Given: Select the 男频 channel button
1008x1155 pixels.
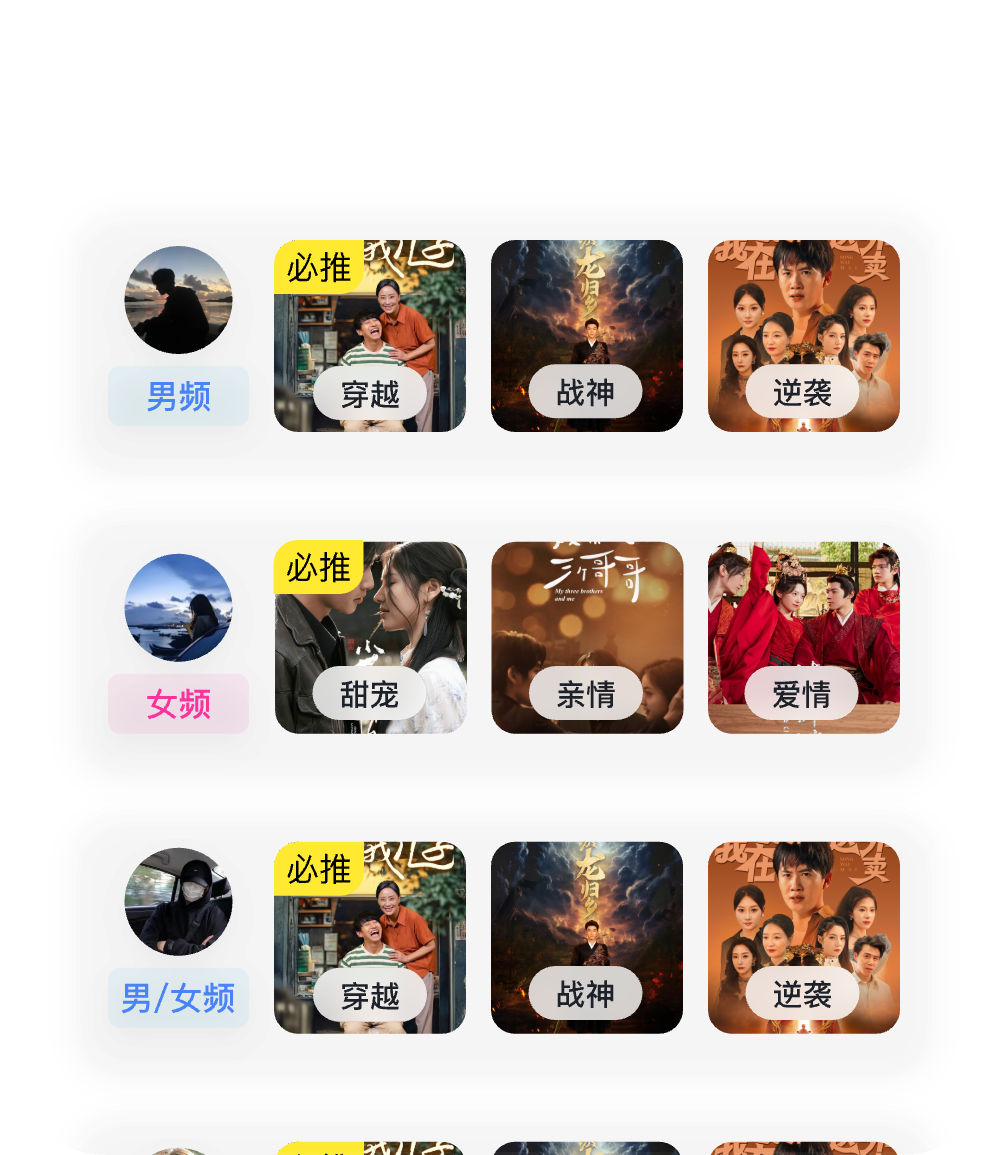Looking at the screenshot, I should [x=178, y=396].
